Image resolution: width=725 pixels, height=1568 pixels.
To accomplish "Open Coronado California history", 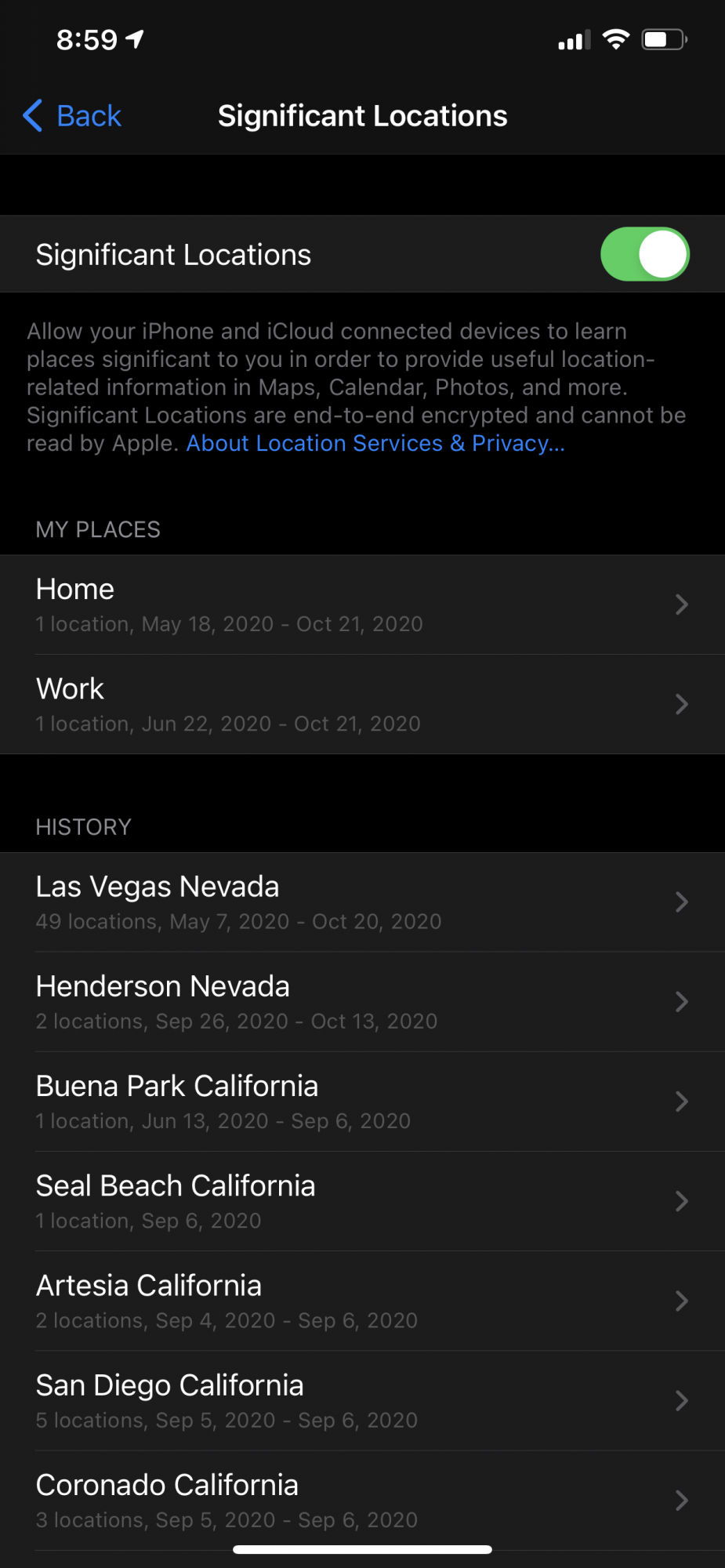I will (362, 1500).
